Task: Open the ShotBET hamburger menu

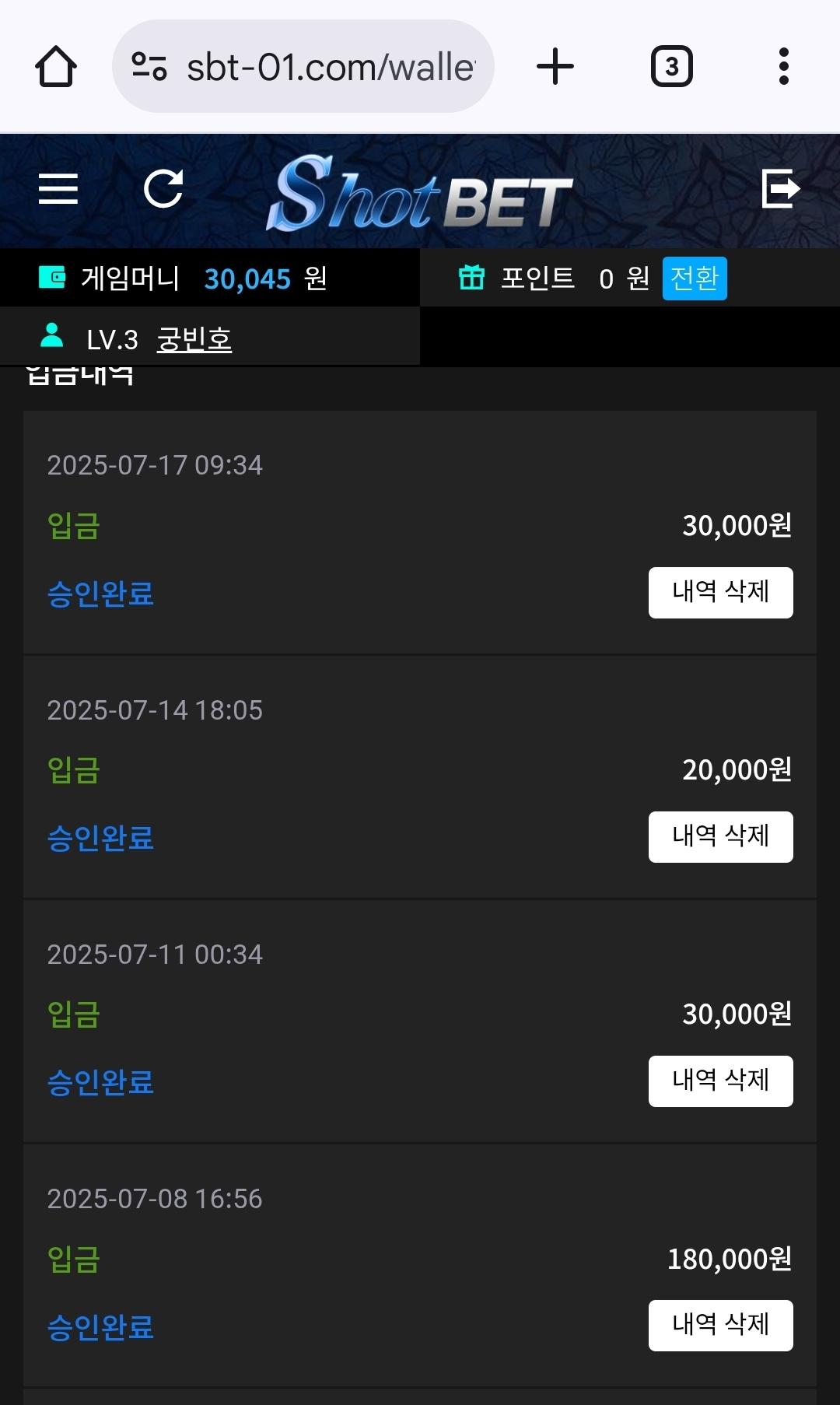Action: 58,189
